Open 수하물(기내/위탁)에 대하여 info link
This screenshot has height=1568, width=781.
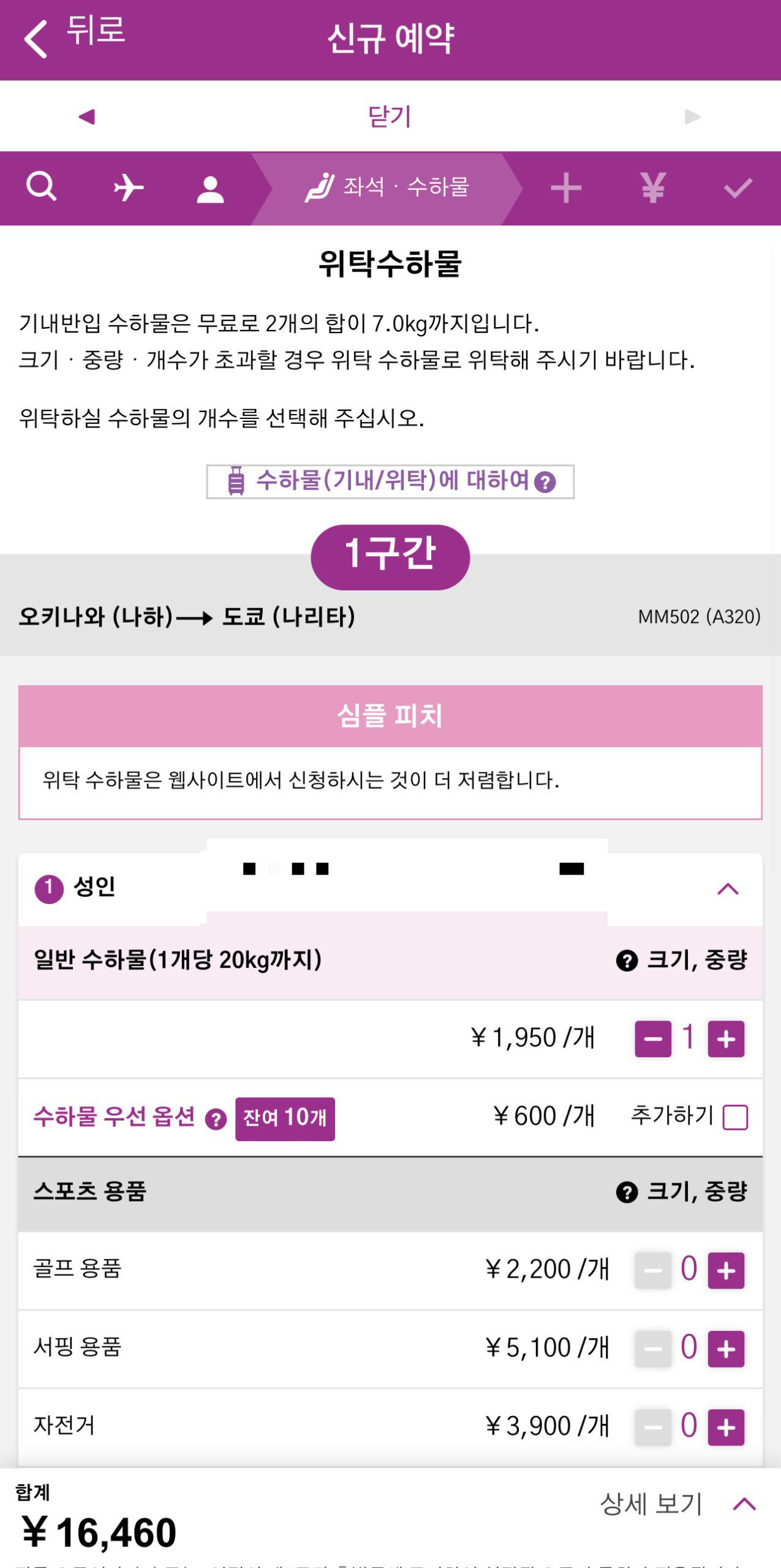click(390, 481)
